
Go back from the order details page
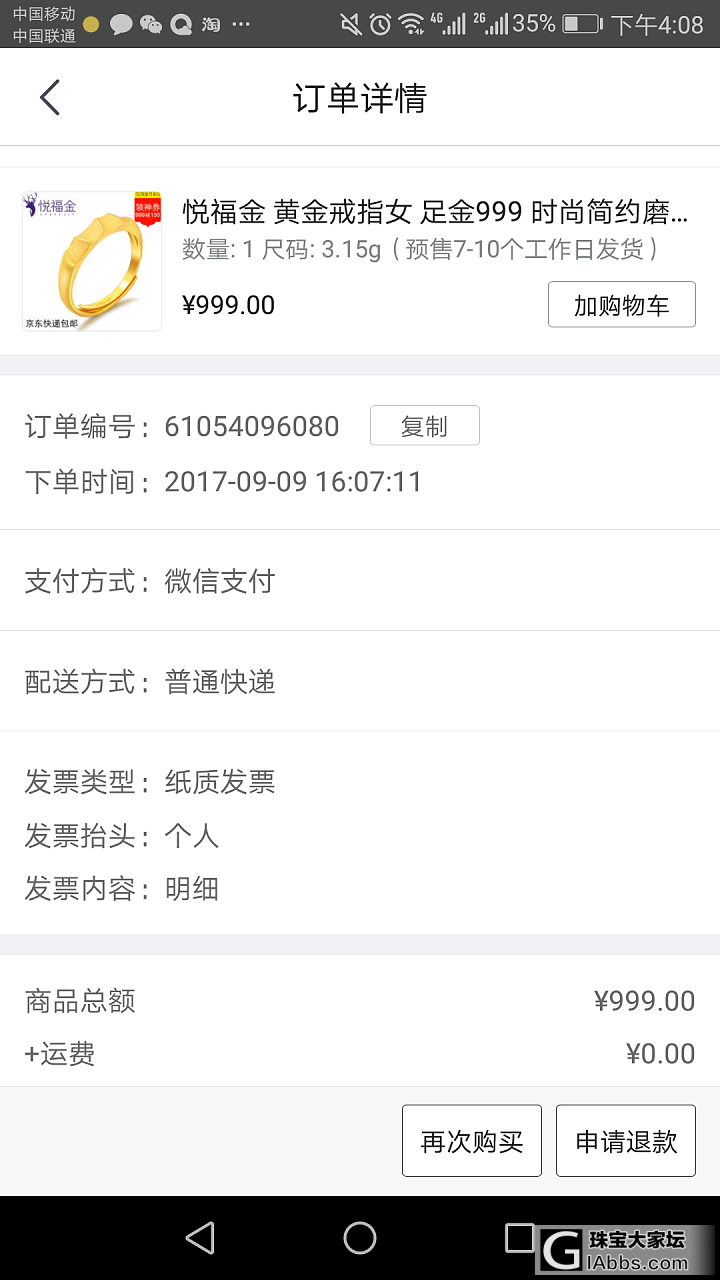50,98
